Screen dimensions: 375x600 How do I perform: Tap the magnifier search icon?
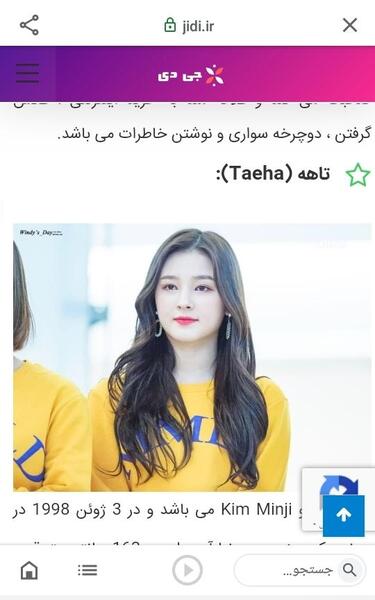coord(350,570)
